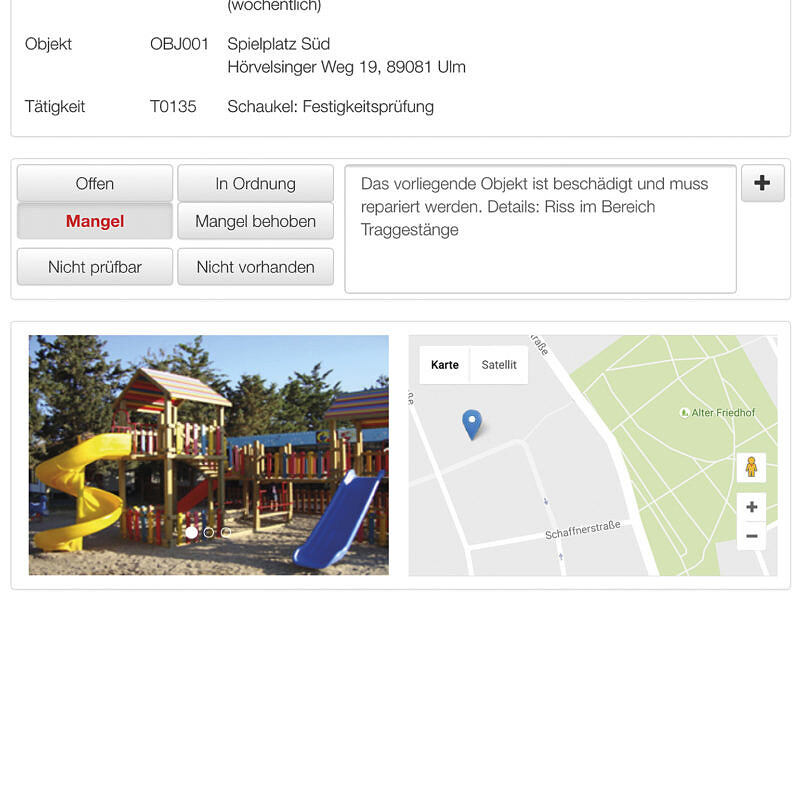Viewport: 800px width, 800px height.
Task: Edit the defect description text field
Action: [x=540, y=230]
